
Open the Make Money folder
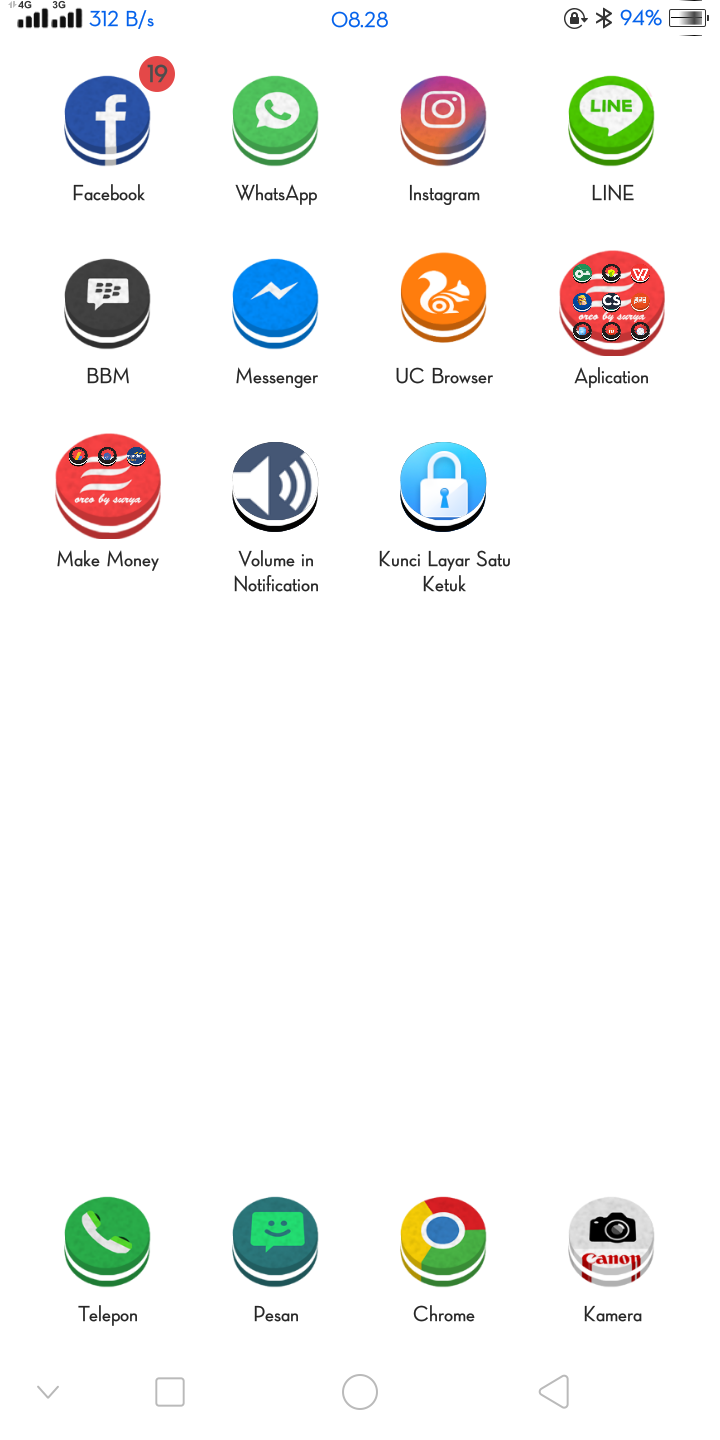click(x=108, y=486)
